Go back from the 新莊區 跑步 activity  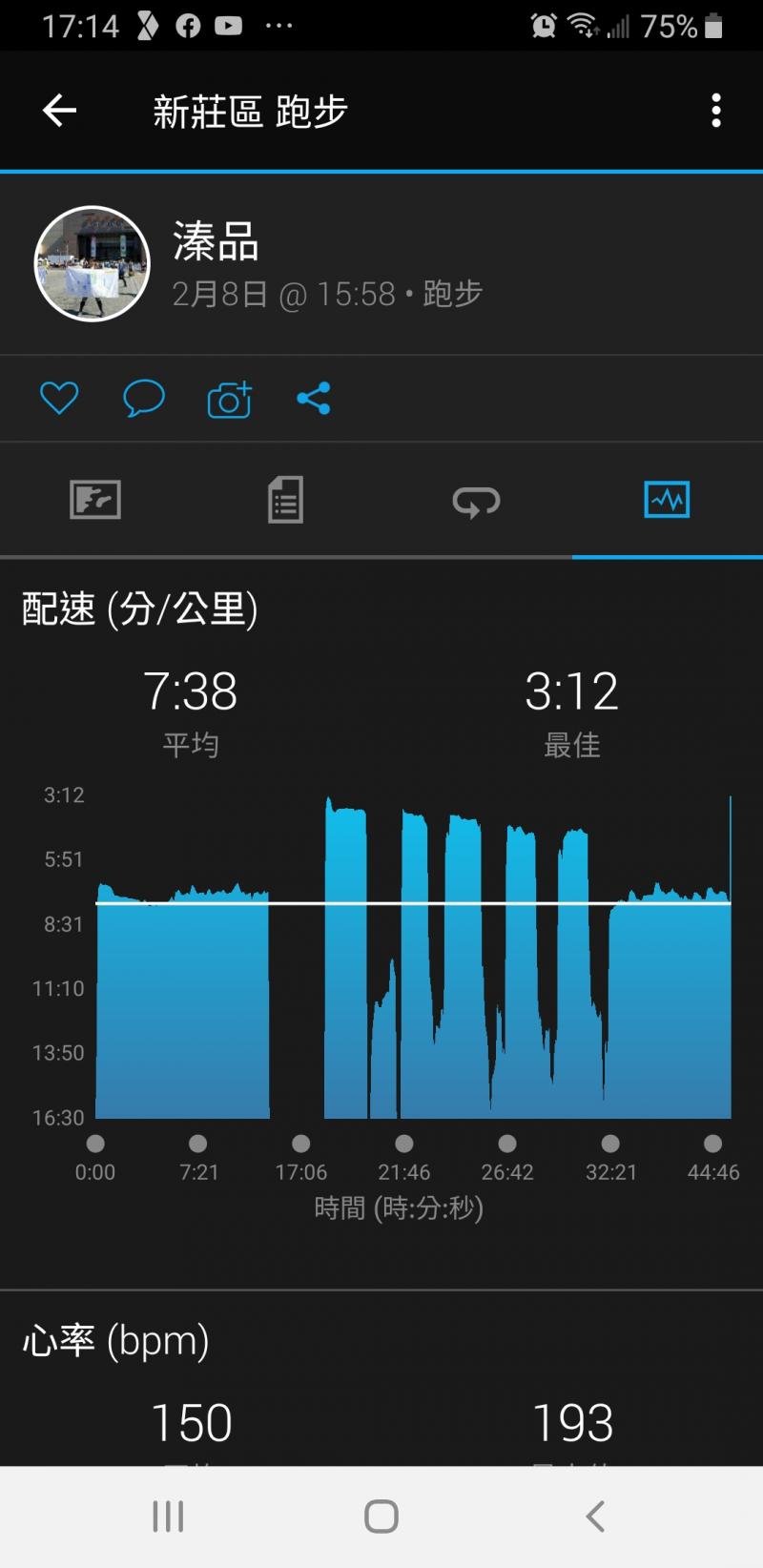pyautogui.click(x=59, y=112)
